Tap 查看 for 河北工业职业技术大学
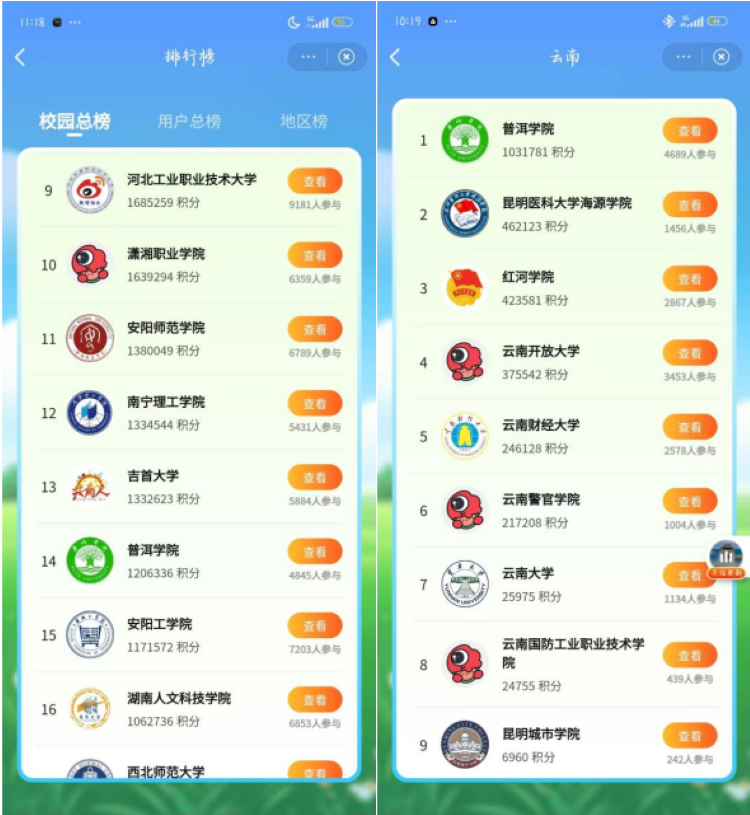The width and height of the screenshot is (750, 815). coord(315,181)
